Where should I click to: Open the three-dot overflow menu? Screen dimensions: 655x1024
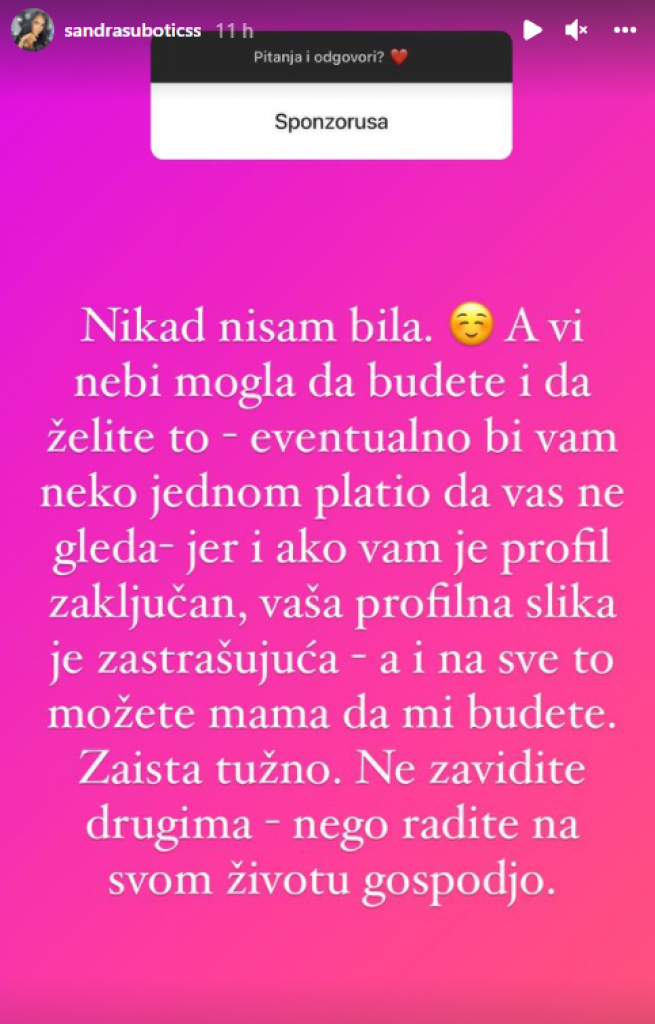point(625,31)
